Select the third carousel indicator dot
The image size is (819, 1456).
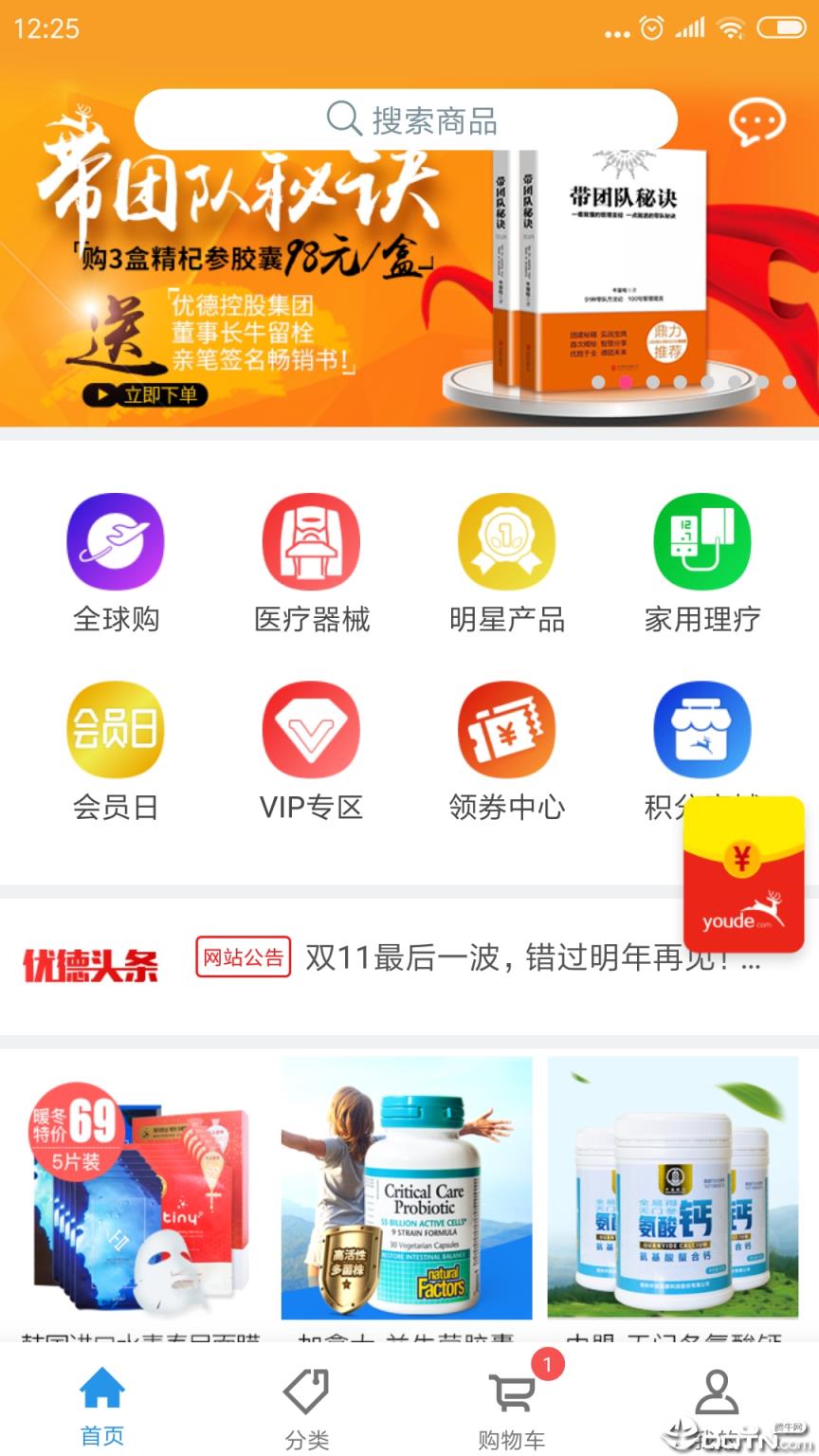pos(650,382)
